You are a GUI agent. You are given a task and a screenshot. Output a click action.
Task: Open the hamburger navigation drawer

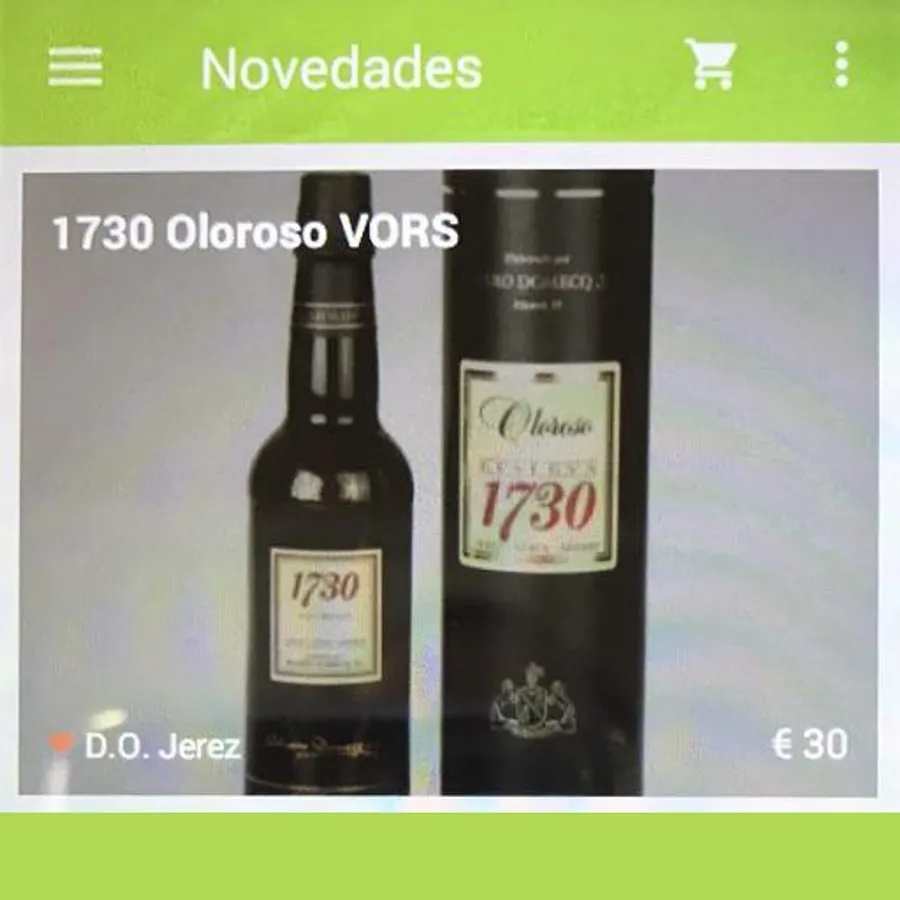[x=75, y=66]
